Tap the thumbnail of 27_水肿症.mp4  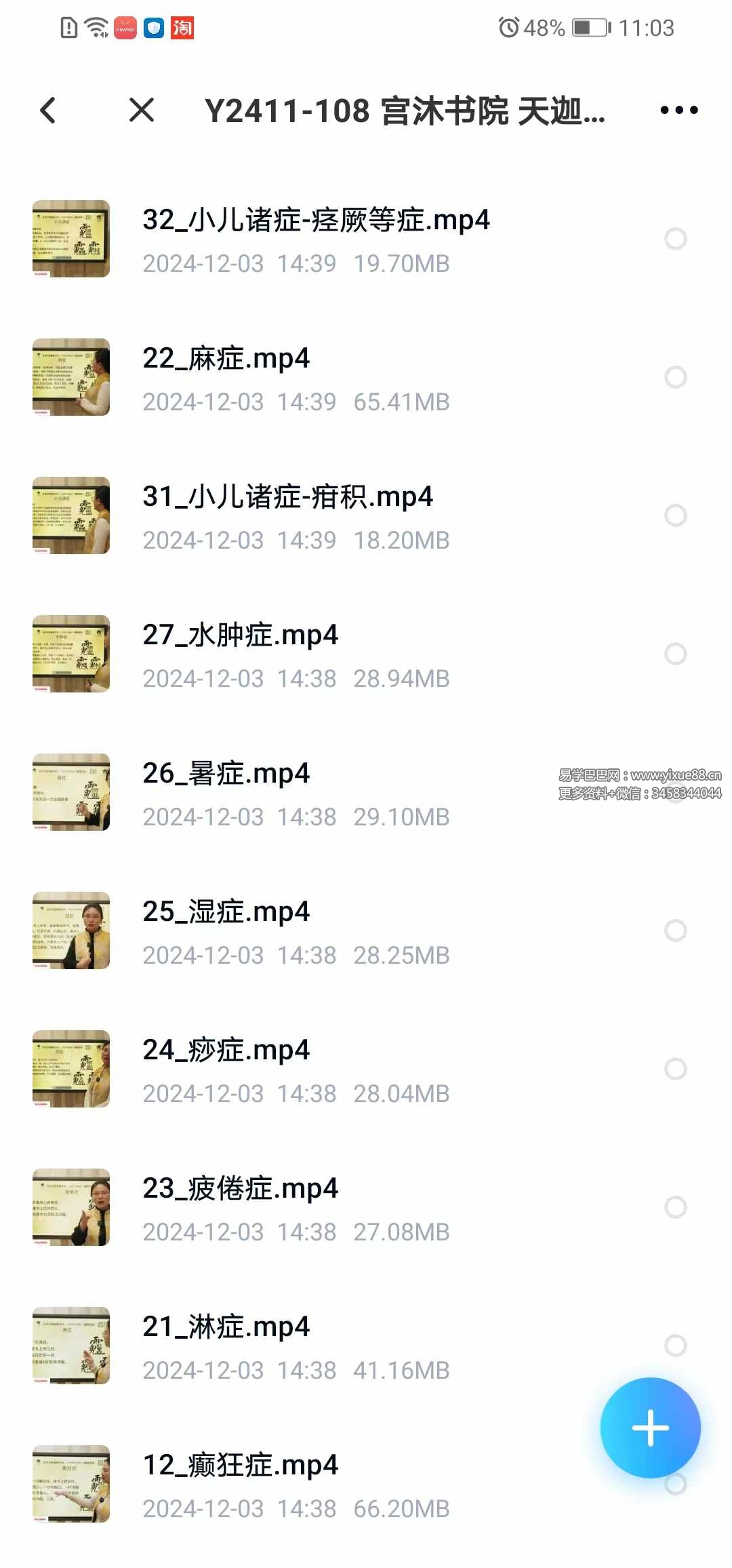point(71,654)
